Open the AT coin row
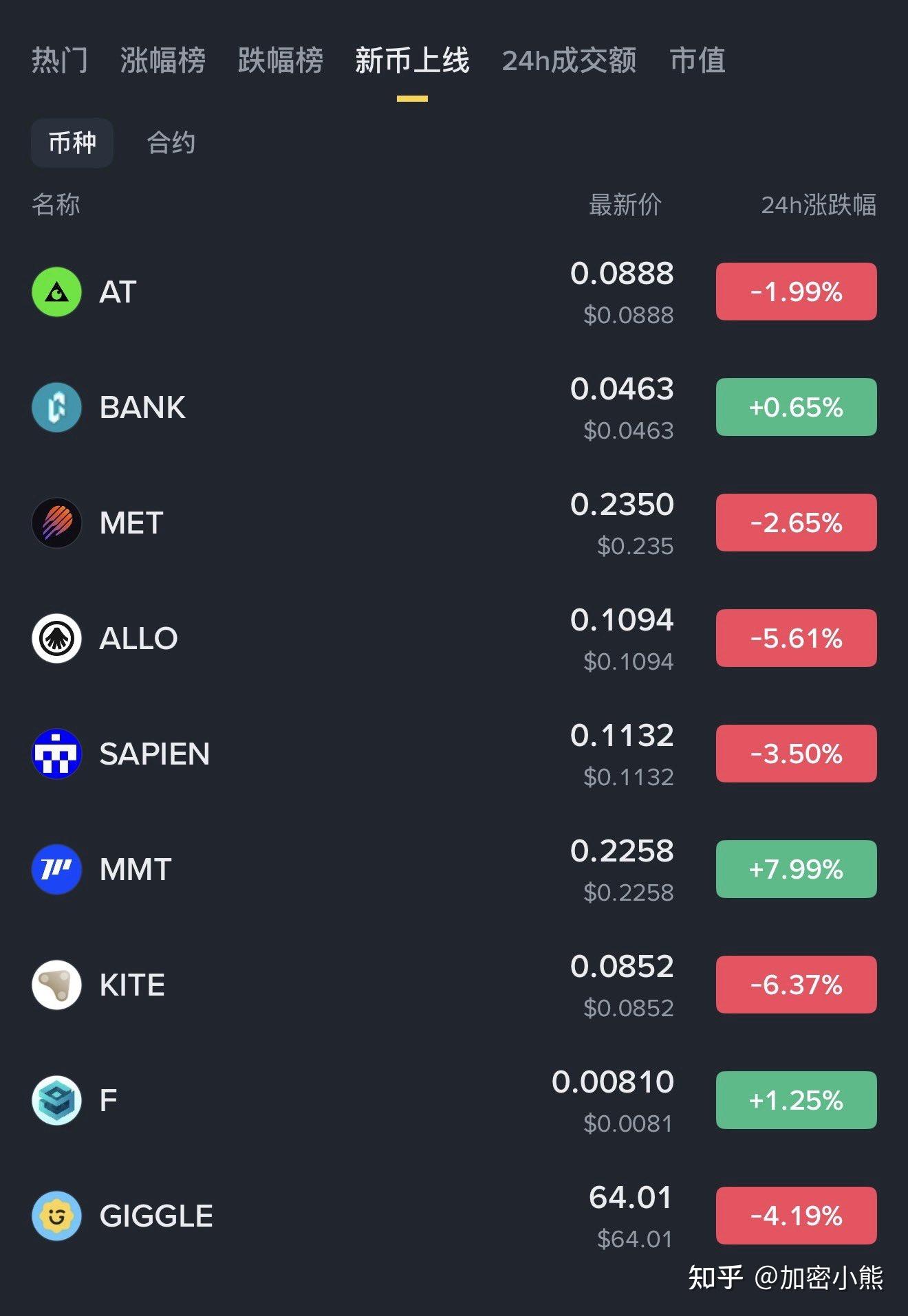908x1316 pixels. (x=118, y=292)
